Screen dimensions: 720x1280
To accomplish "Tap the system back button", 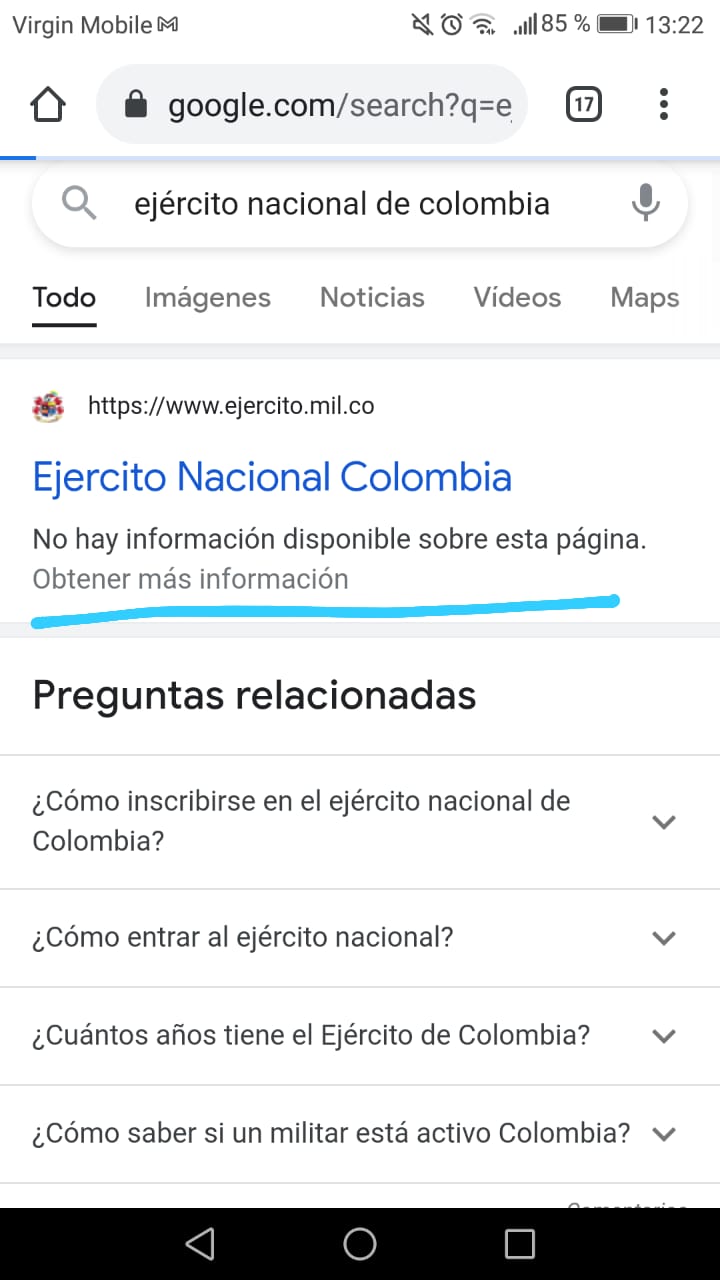I will (x=200, y=1243).
